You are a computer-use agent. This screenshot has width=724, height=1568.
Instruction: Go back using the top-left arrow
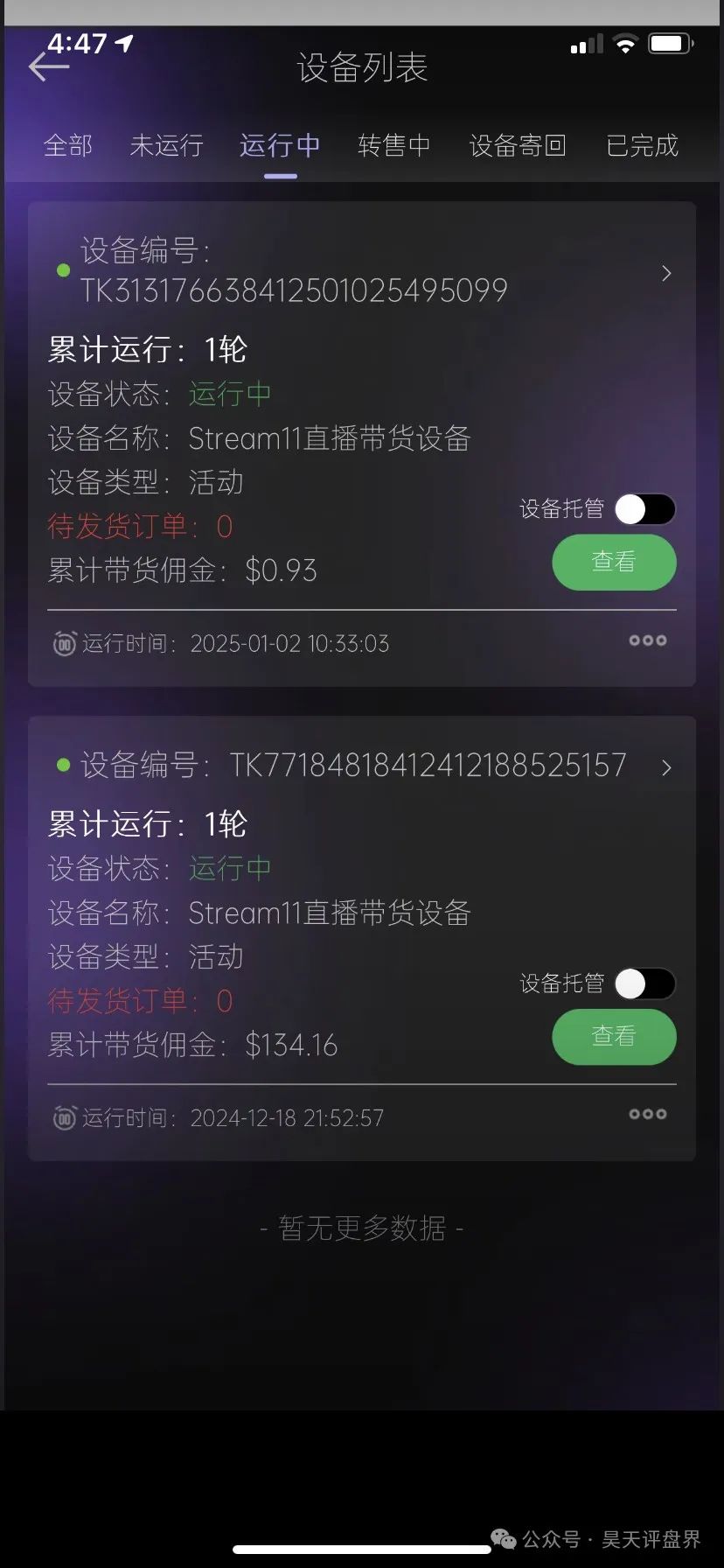48,66
